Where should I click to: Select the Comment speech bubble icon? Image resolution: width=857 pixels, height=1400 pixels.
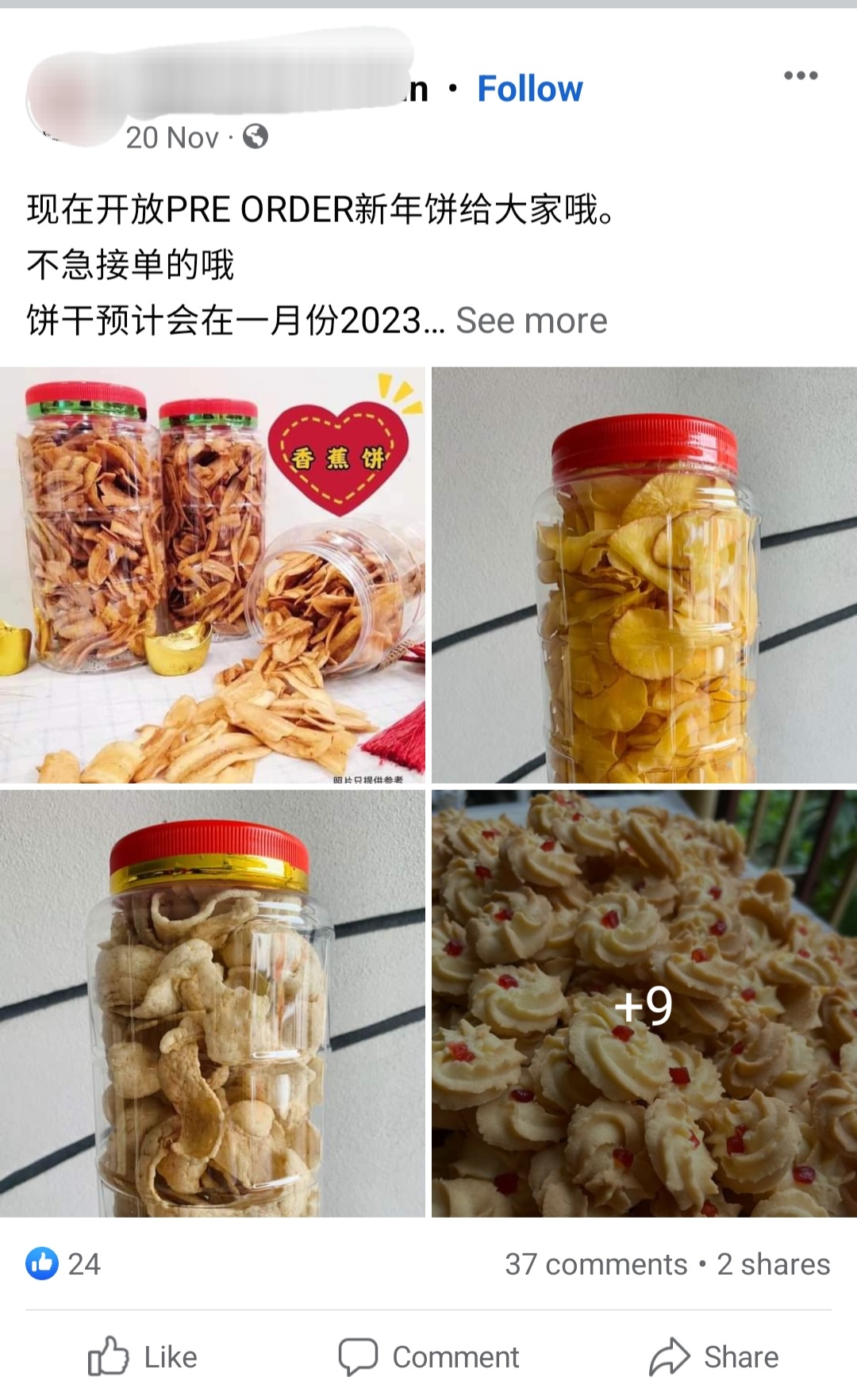[x=359, y=1356]
